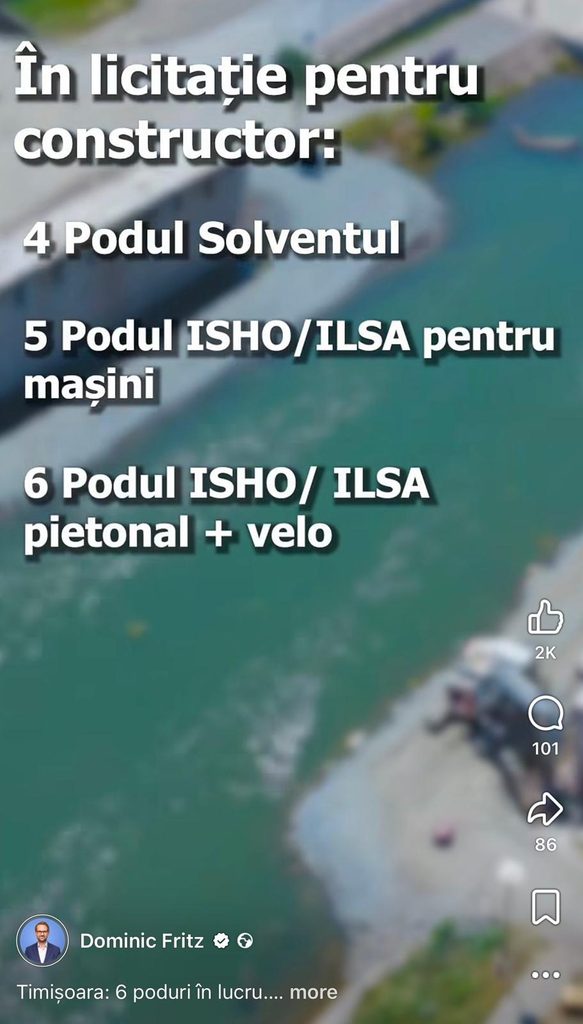Save the reel with the bookmark icon
Screen dimensions: 583x1024
(545, 907)
